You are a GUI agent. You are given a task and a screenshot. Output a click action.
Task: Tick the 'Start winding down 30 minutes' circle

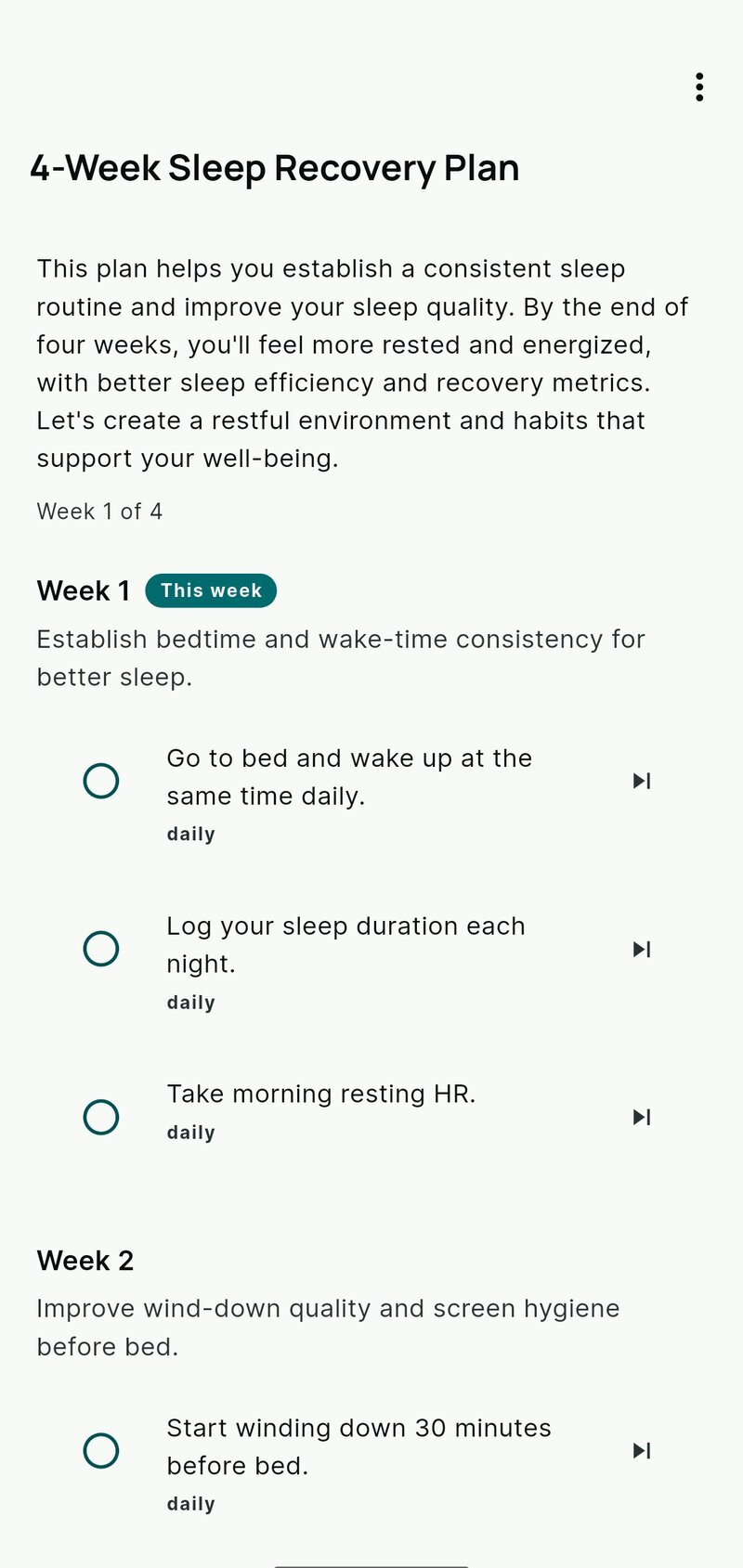[101, 1450]
